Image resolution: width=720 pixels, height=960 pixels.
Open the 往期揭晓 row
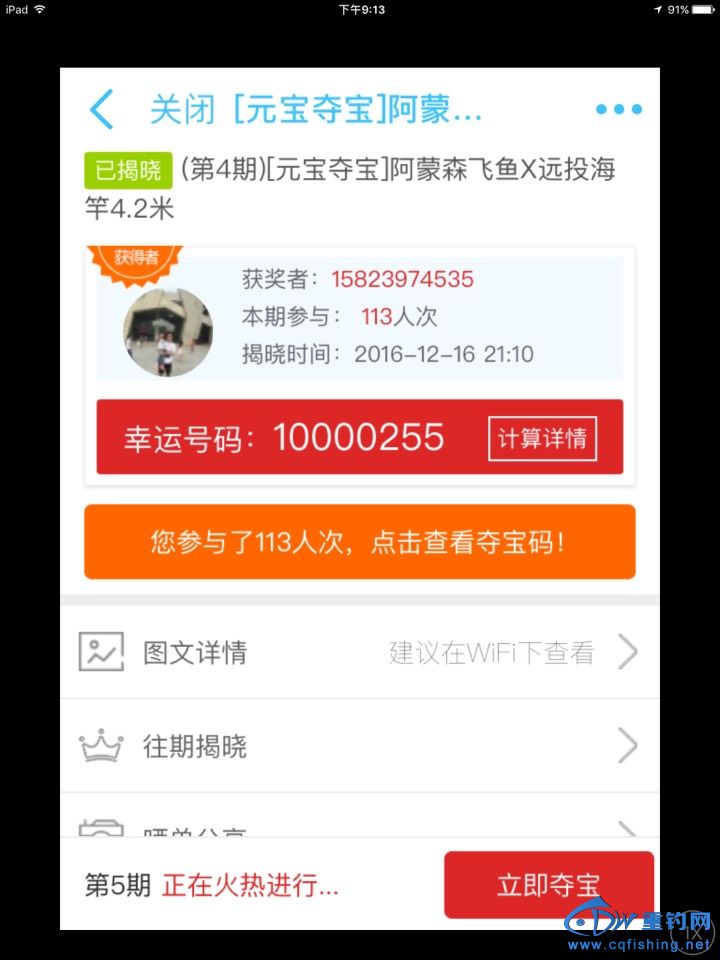pos(359,746)
